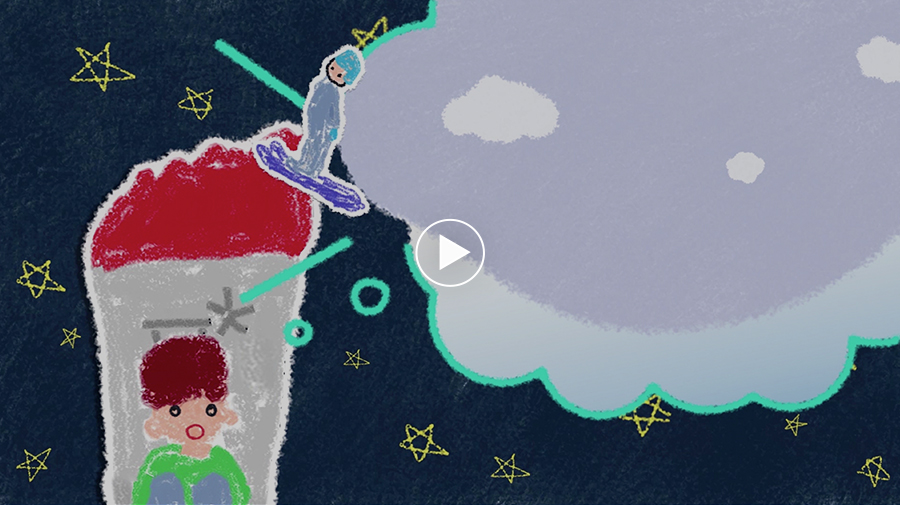Play the animated drawing video
Viewport: 900px width, 505px height.
450,253
